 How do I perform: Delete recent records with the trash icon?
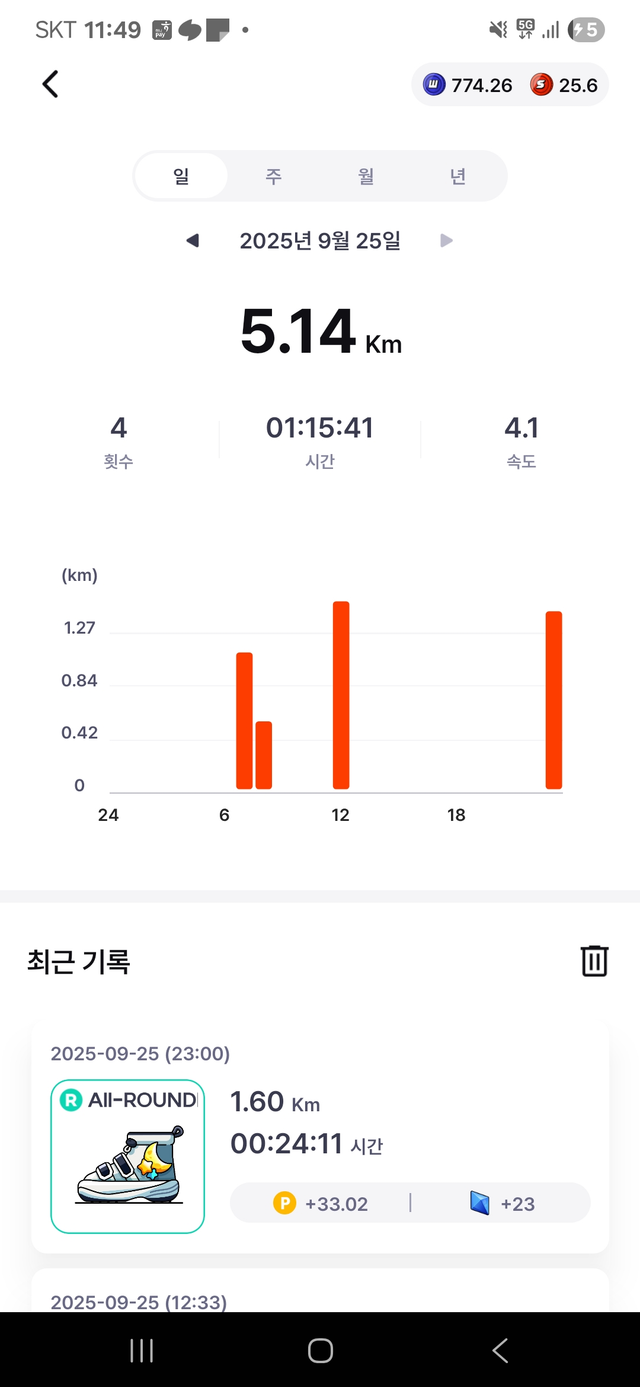594,961
